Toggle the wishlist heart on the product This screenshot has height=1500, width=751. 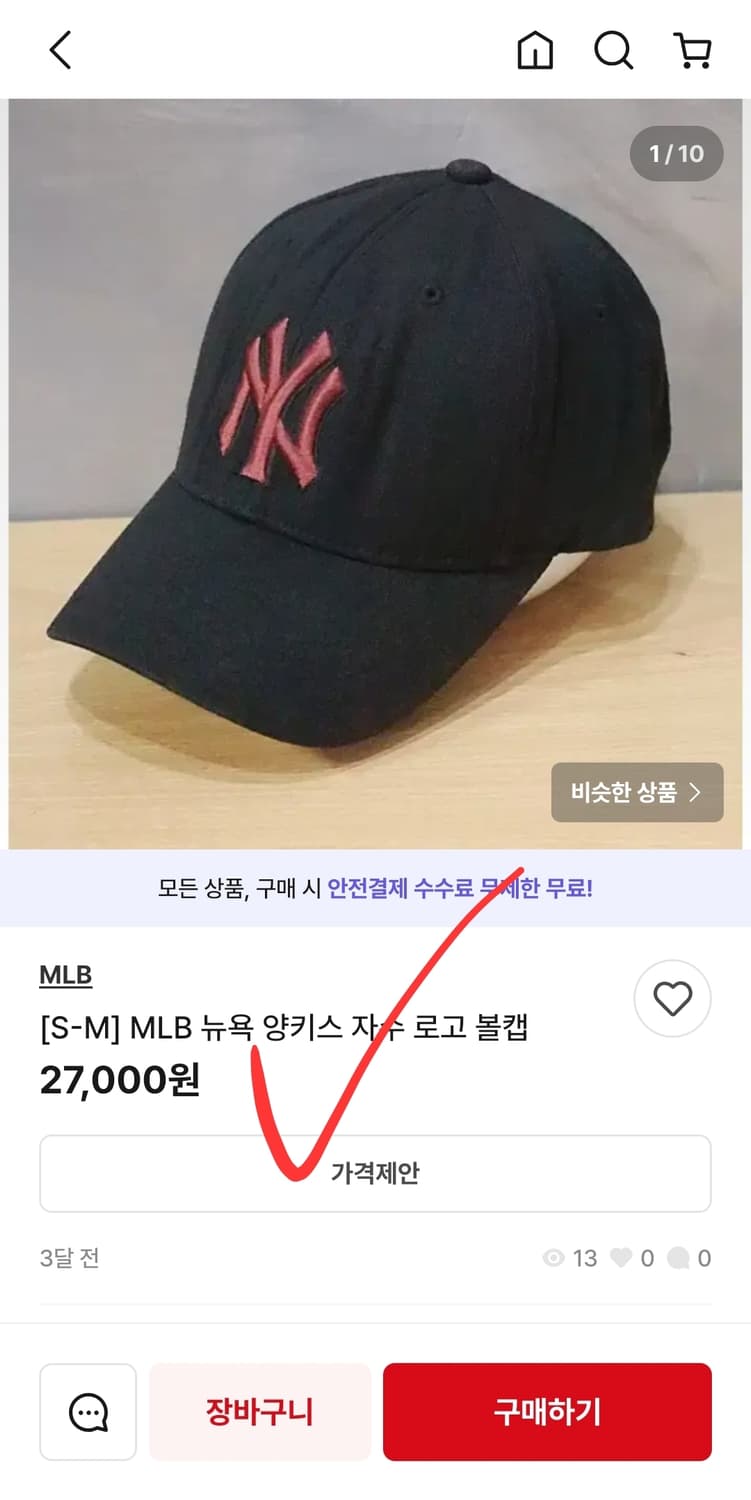(x=672, y=998)
